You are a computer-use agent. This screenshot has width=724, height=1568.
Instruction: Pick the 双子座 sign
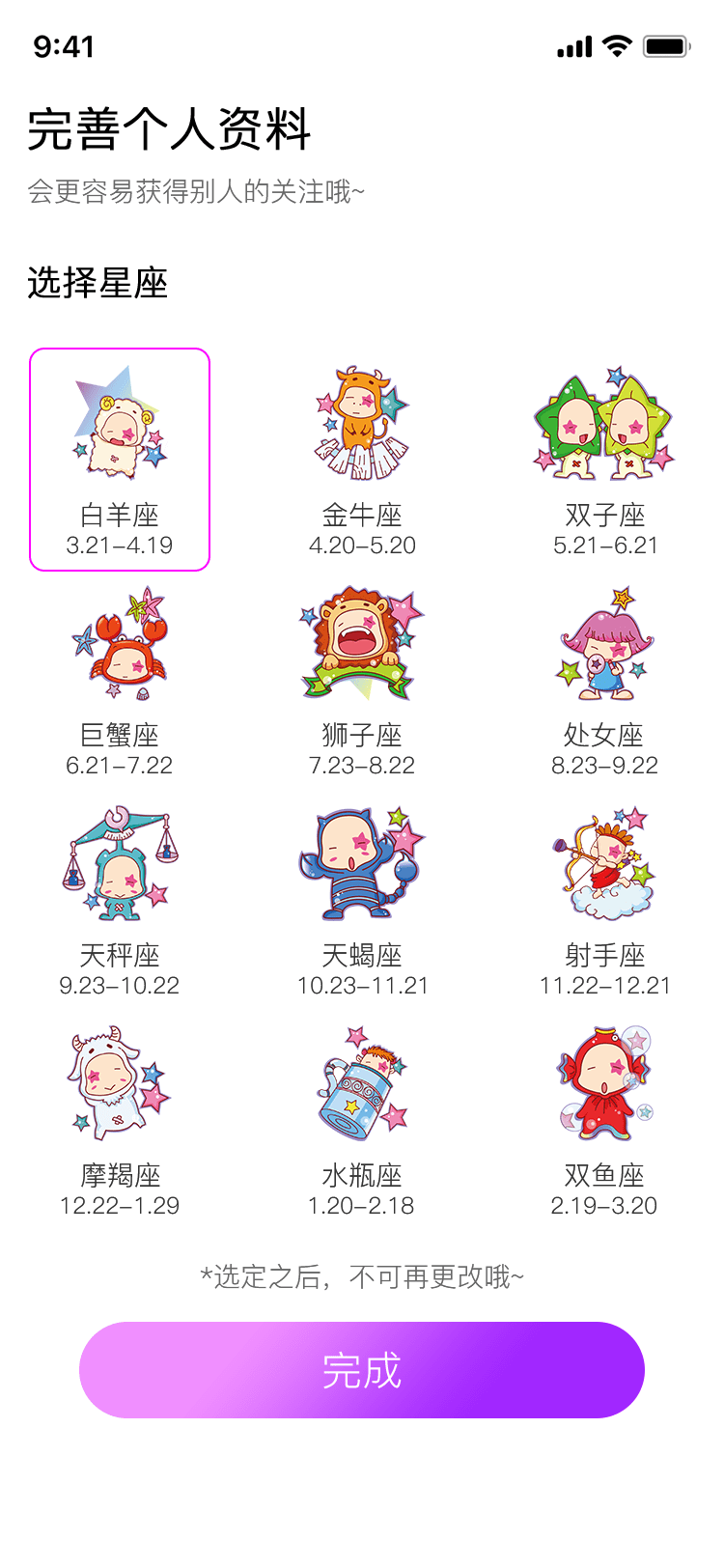click(604, 460)
